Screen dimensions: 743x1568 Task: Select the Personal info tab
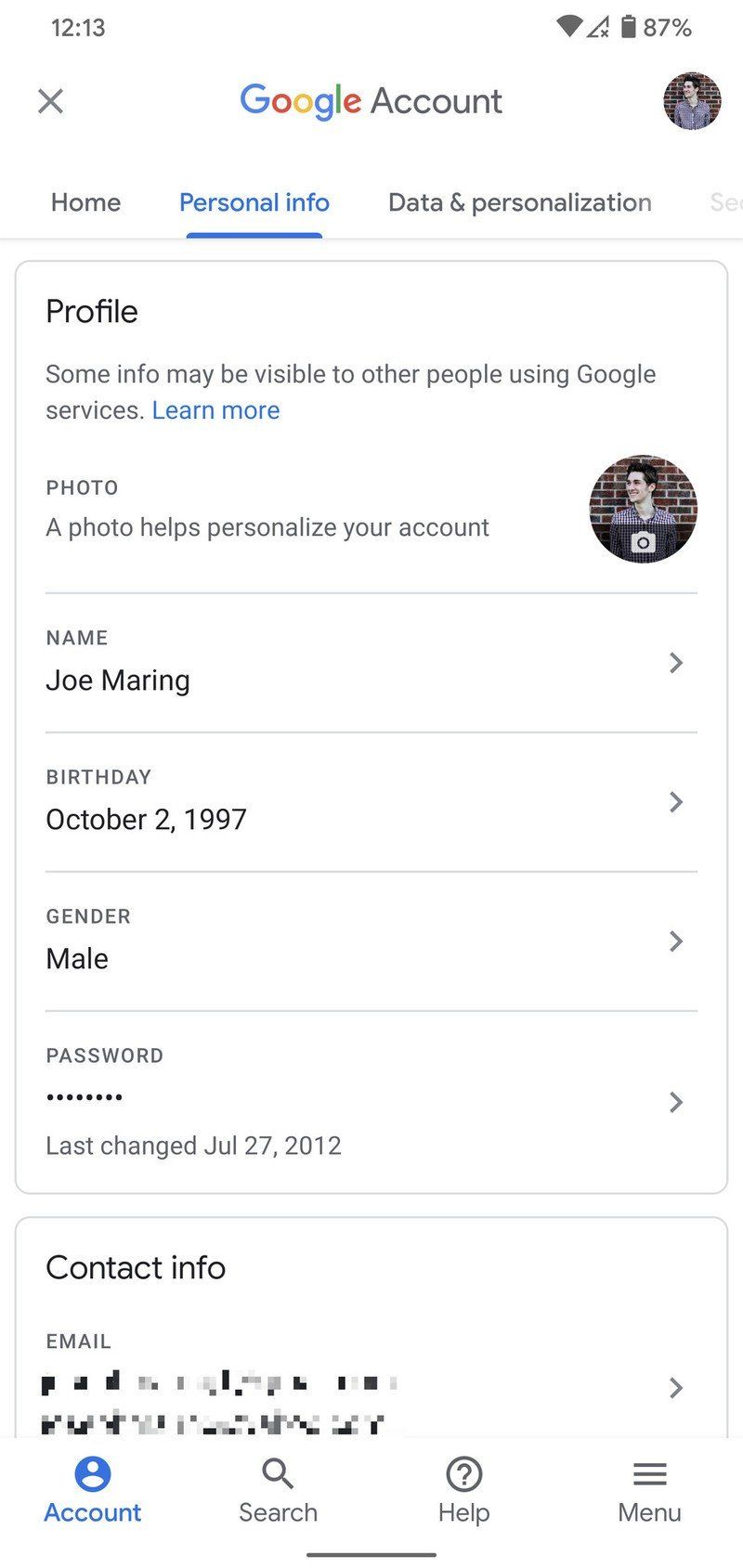pyautogui.click(x=254, y=202)
